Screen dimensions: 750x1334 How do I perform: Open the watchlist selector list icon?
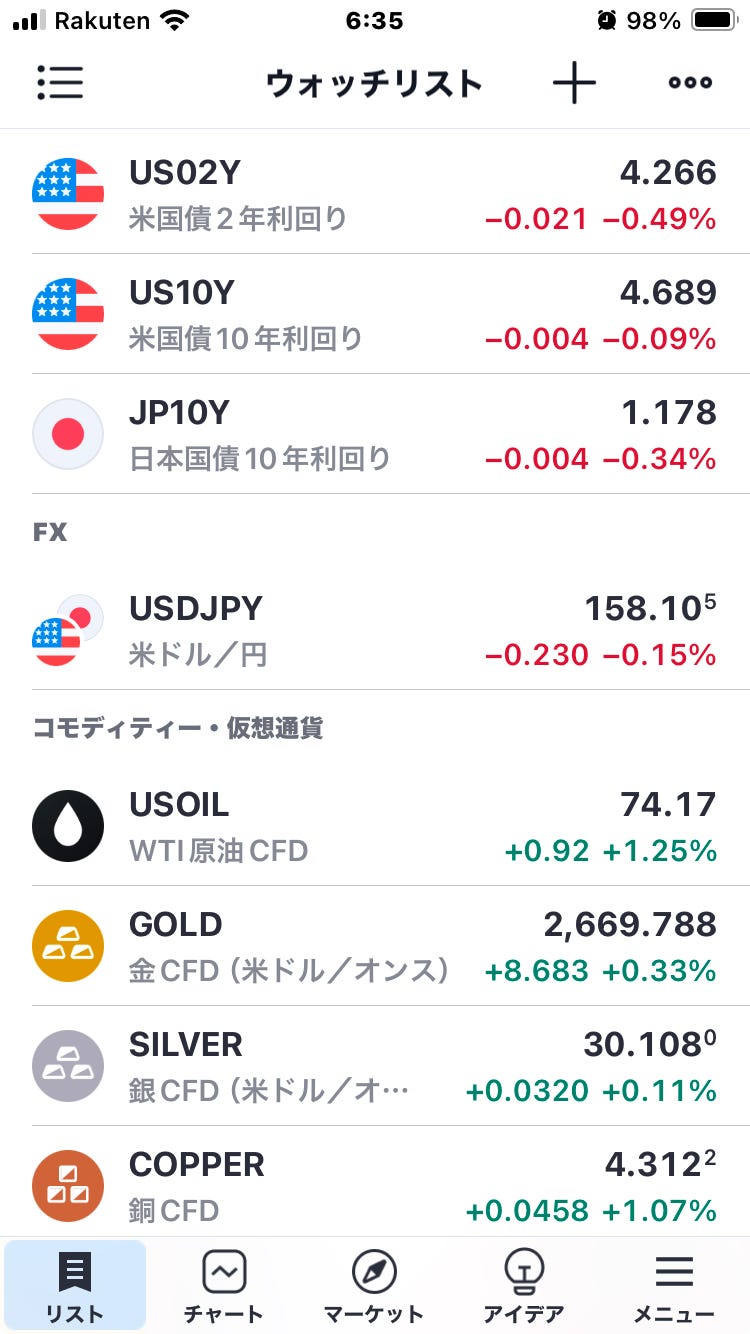[60, 83]
